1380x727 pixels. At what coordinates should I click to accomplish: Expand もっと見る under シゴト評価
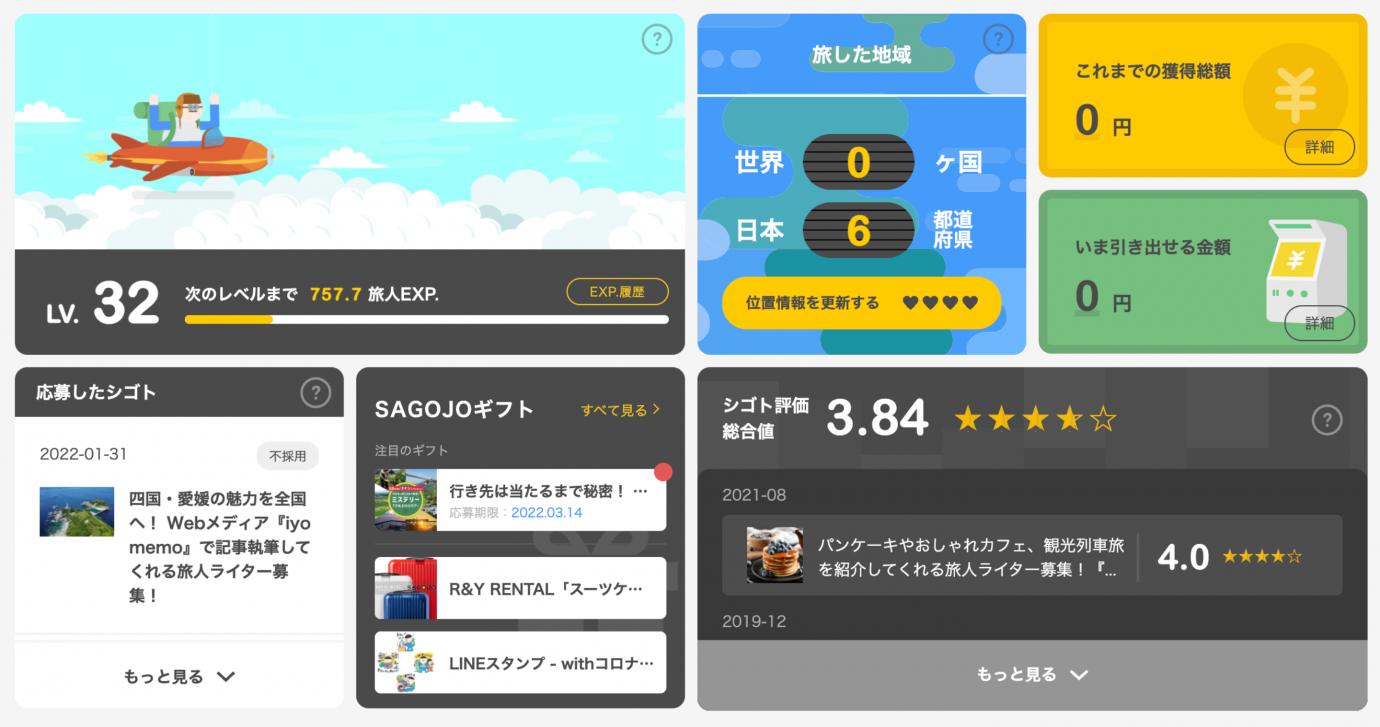1031,675
